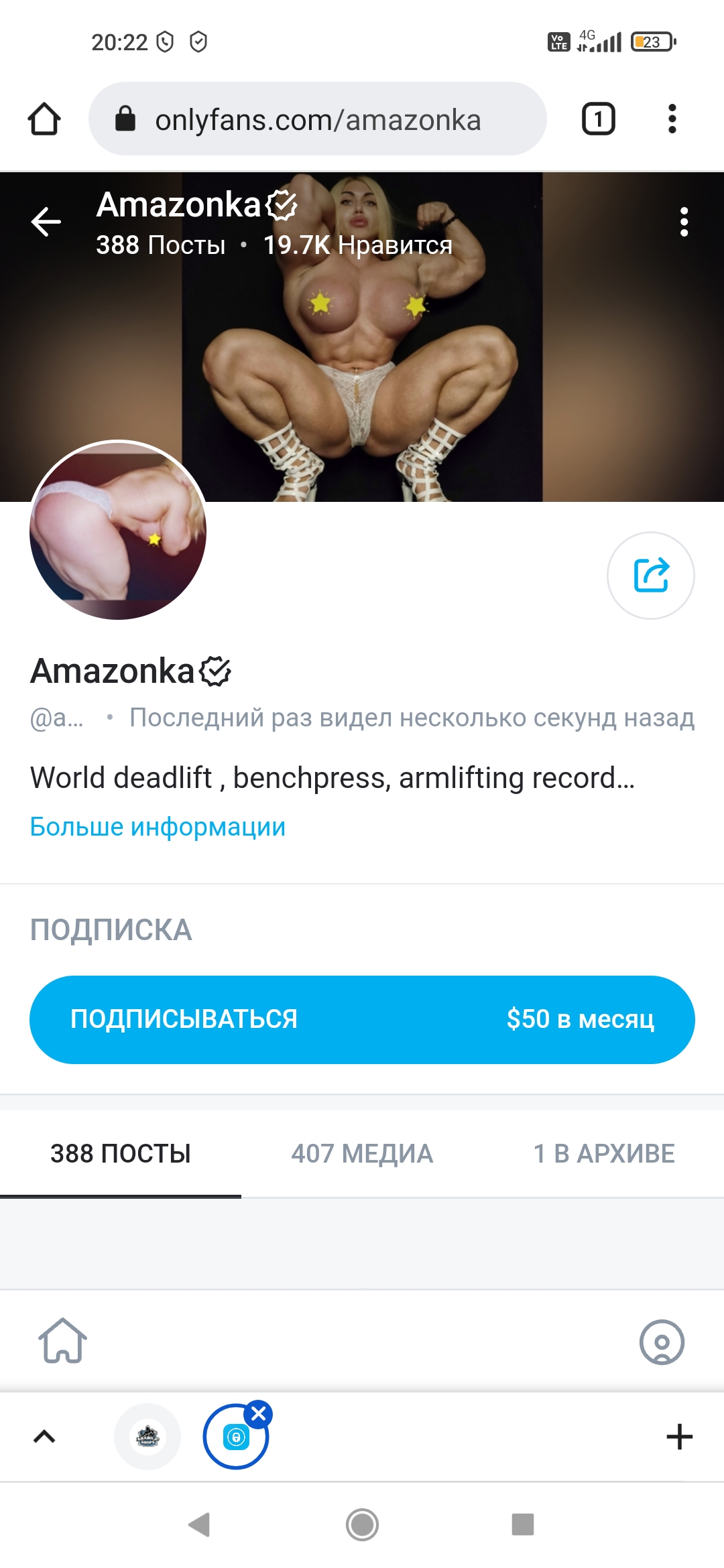Select the 388 ПОСТЫ tab
The width and height of the screenshot is (724, 1568).
pos(121,1153)
